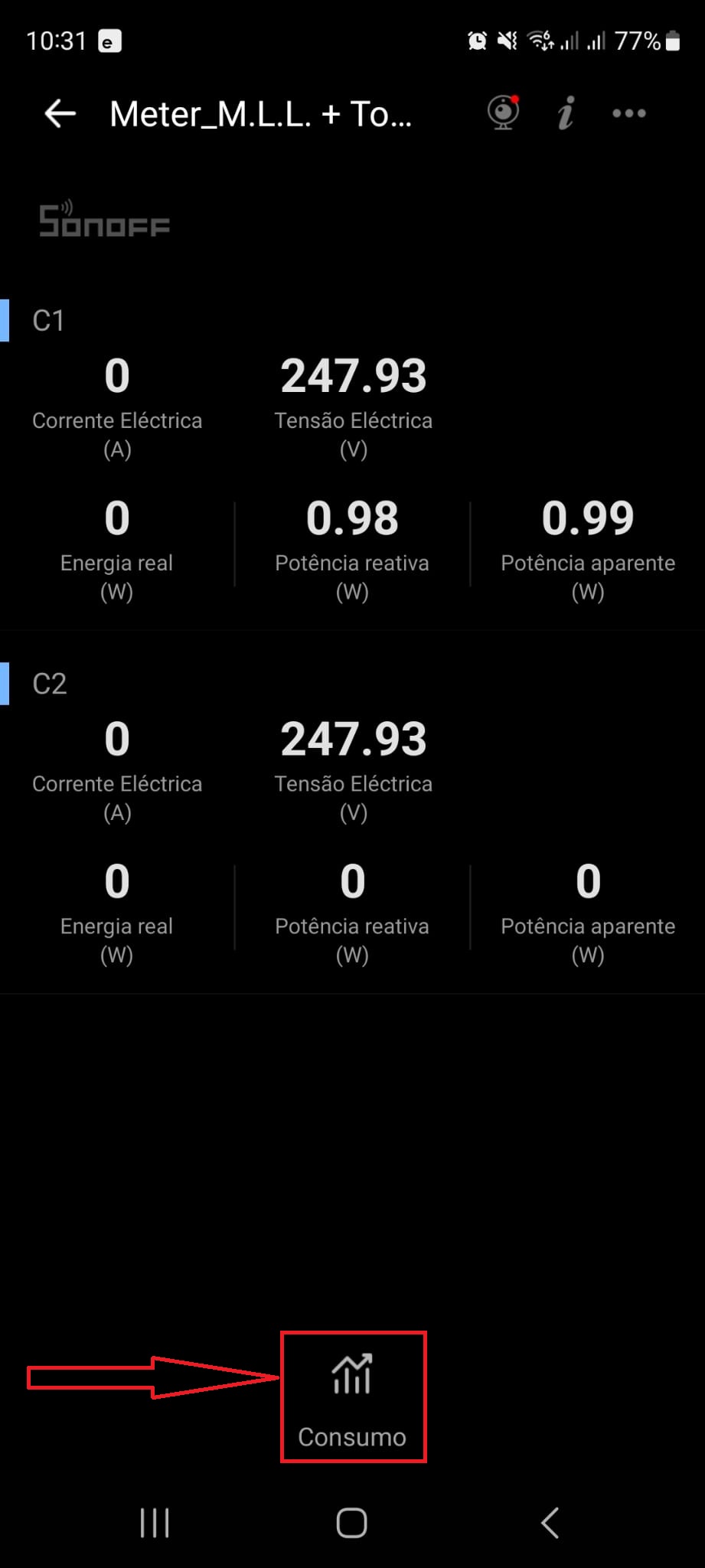Open the camera icon with red dot
Screen dimensions: 705x1568
[x=504, y=113]
